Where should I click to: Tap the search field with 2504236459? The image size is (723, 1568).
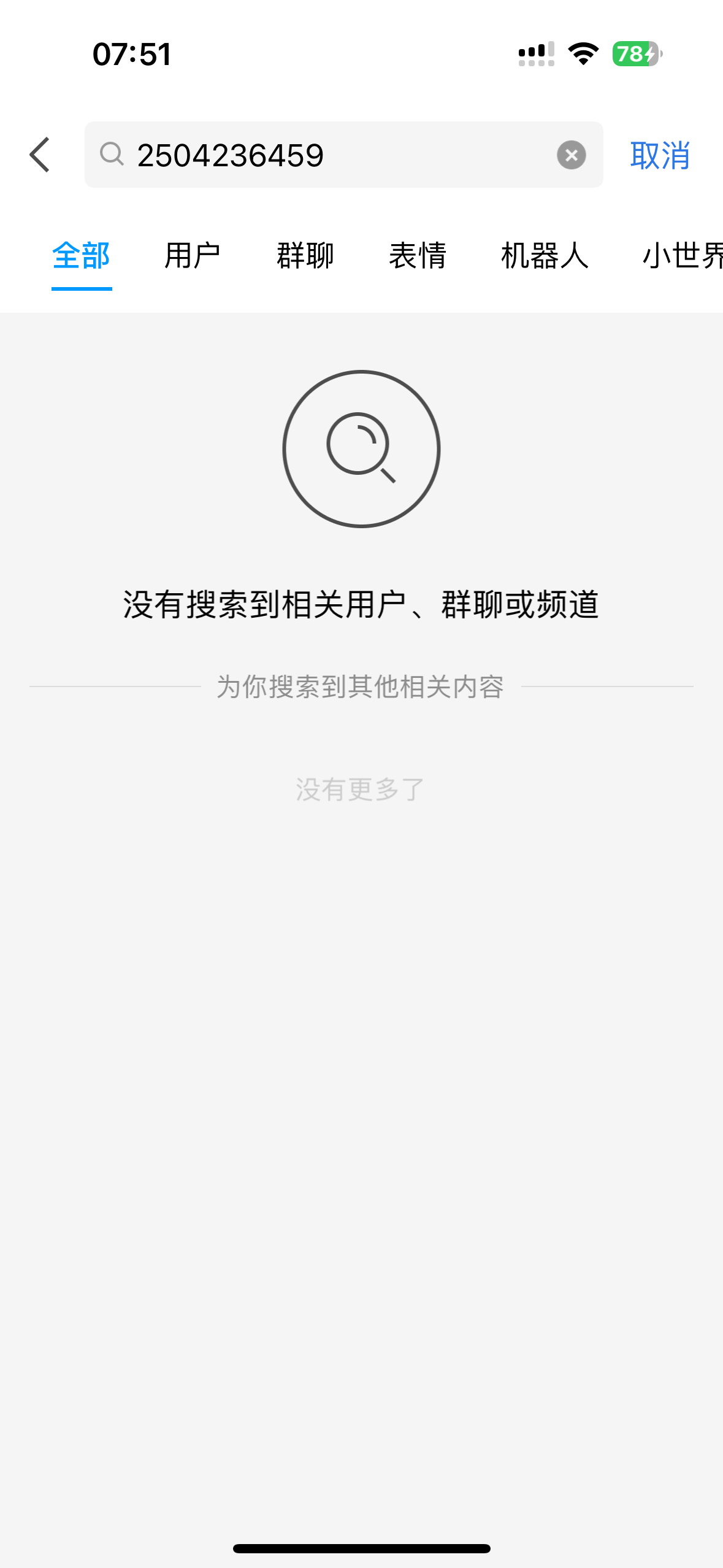[331, 155]
